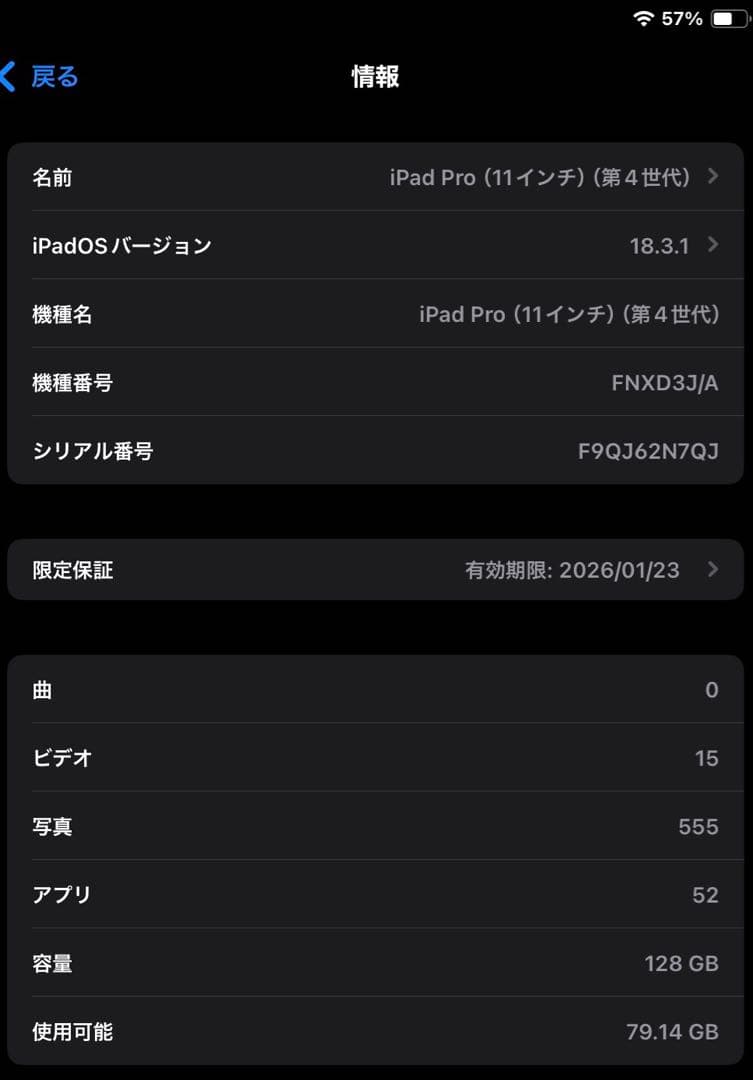Select the 曲 songs count row
The image size is (753, 1080).
tap(376, 689)
